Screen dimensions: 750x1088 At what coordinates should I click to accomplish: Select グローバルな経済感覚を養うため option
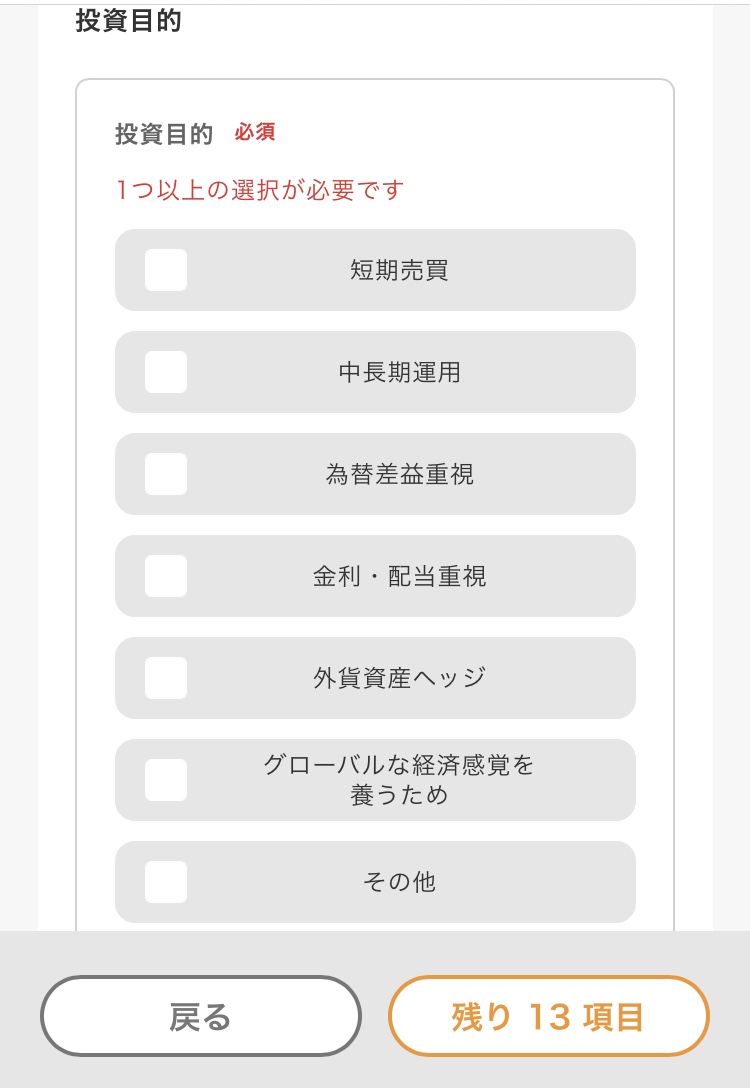[166, 780]
